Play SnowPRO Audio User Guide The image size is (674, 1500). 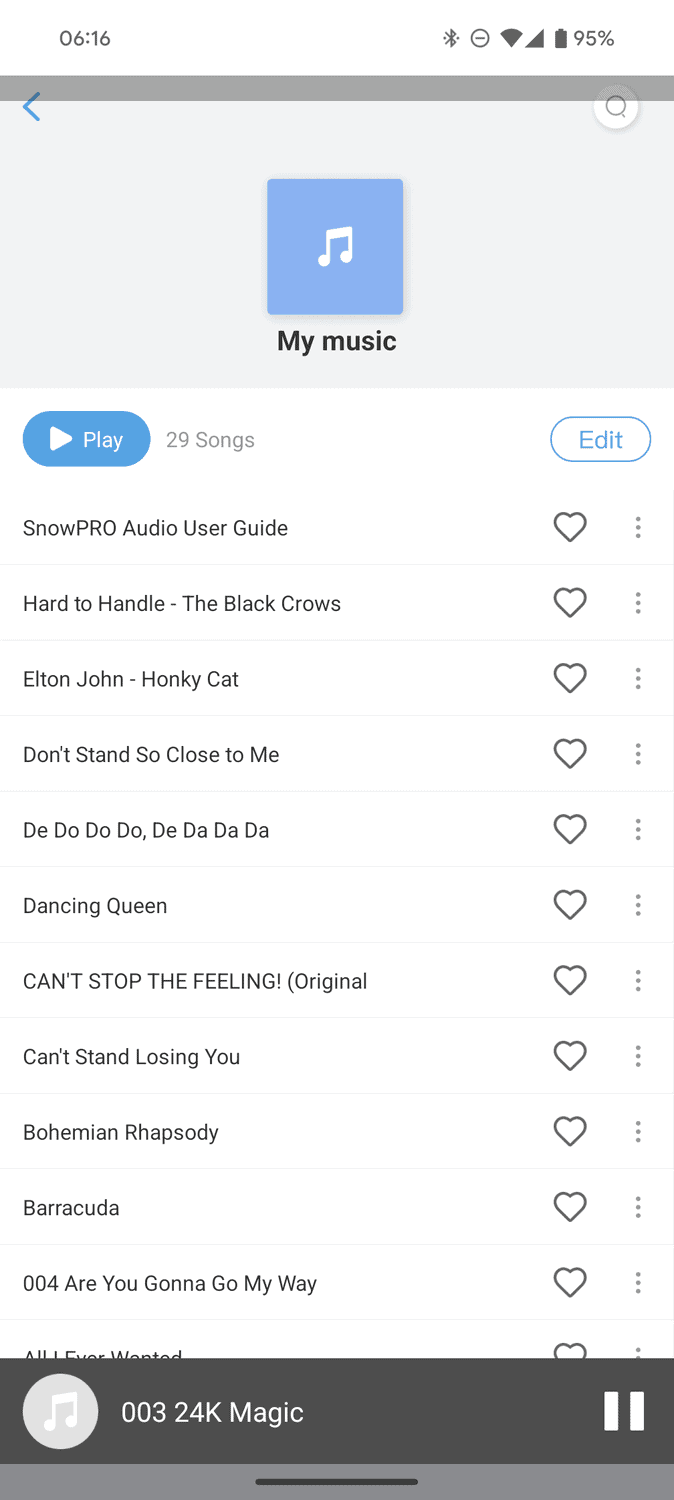click(x=155, y=528)
